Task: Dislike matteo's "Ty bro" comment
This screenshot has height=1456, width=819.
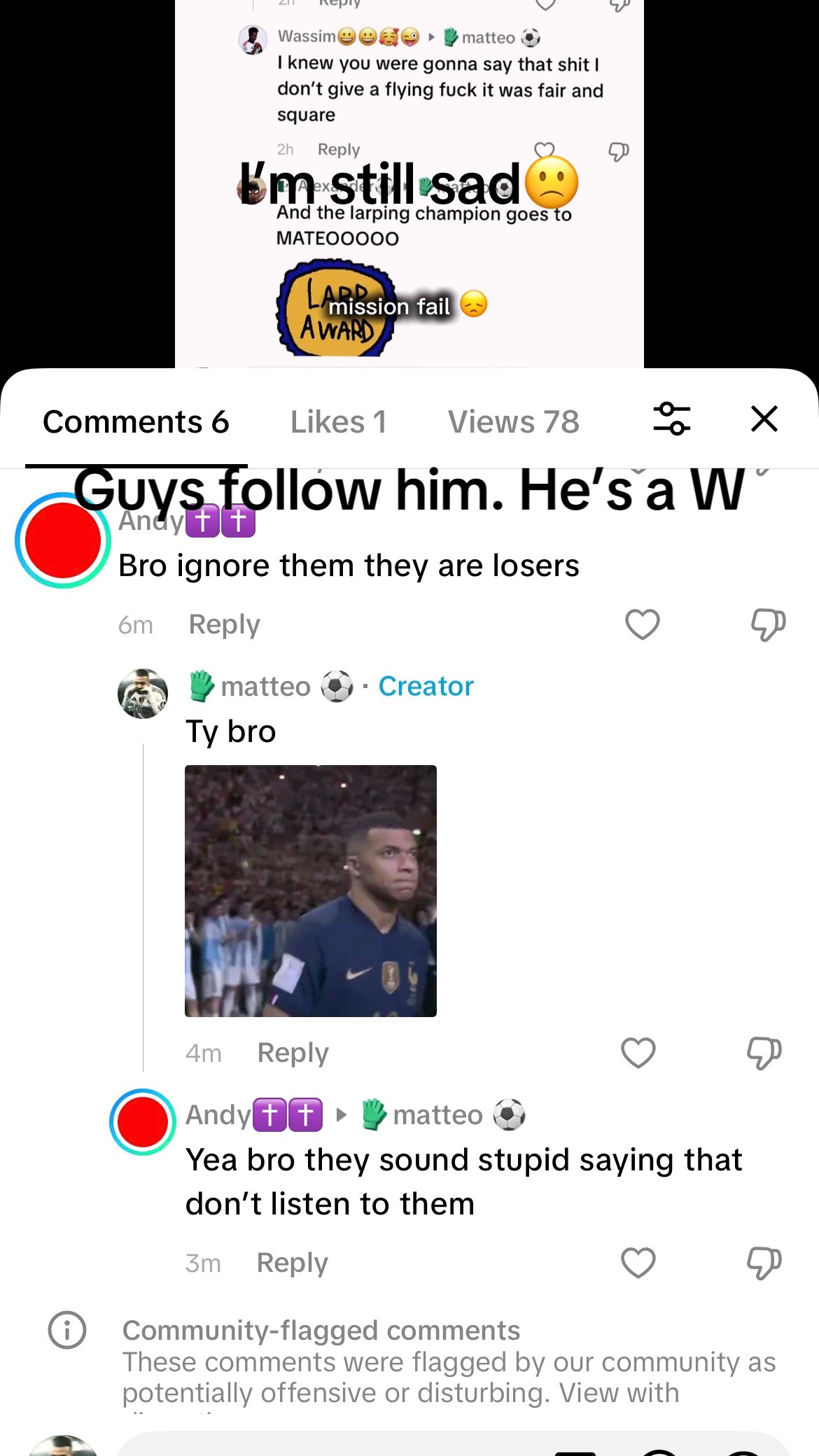Action: [x=764, y=1053]
